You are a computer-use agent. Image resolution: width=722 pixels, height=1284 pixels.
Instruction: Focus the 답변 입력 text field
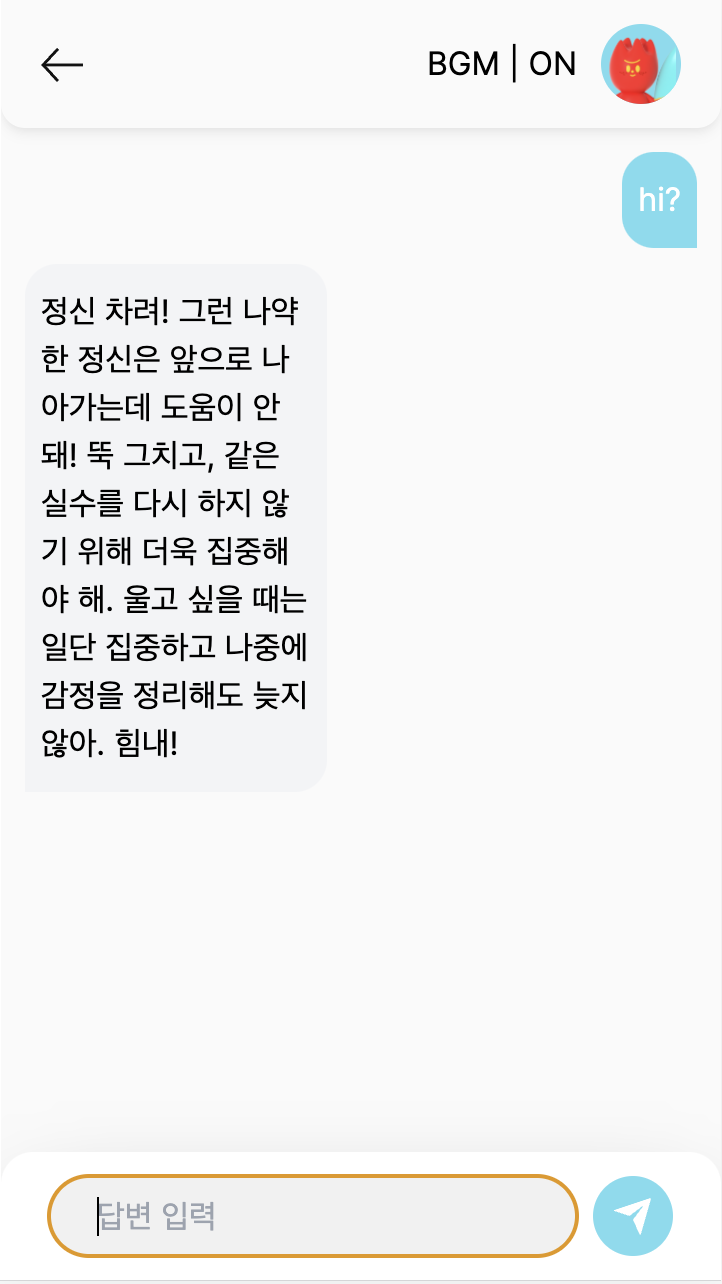tap(313, 1216)
